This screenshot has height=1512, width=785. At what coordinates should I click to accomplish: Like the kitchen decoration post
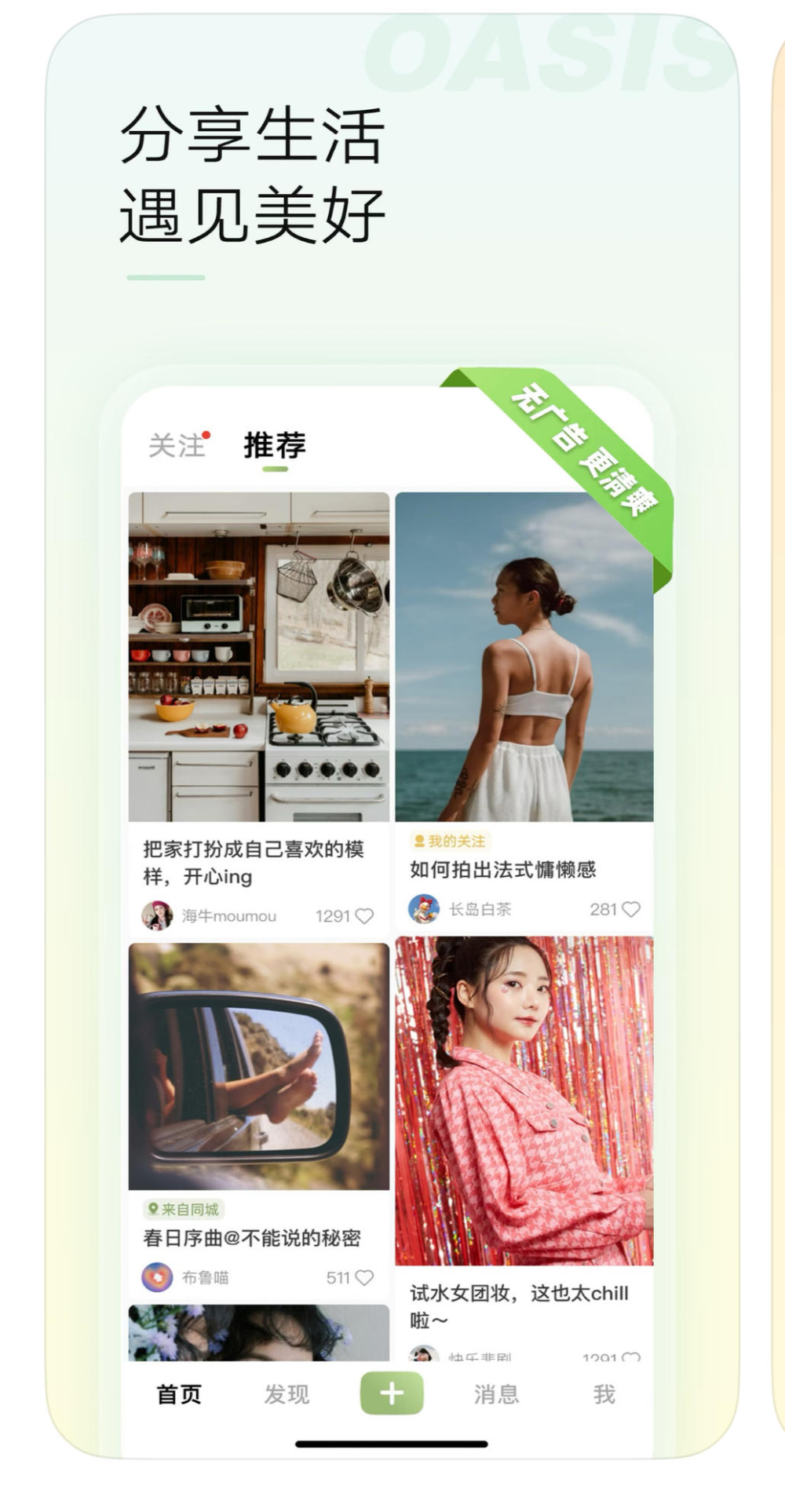click(363, 915)
